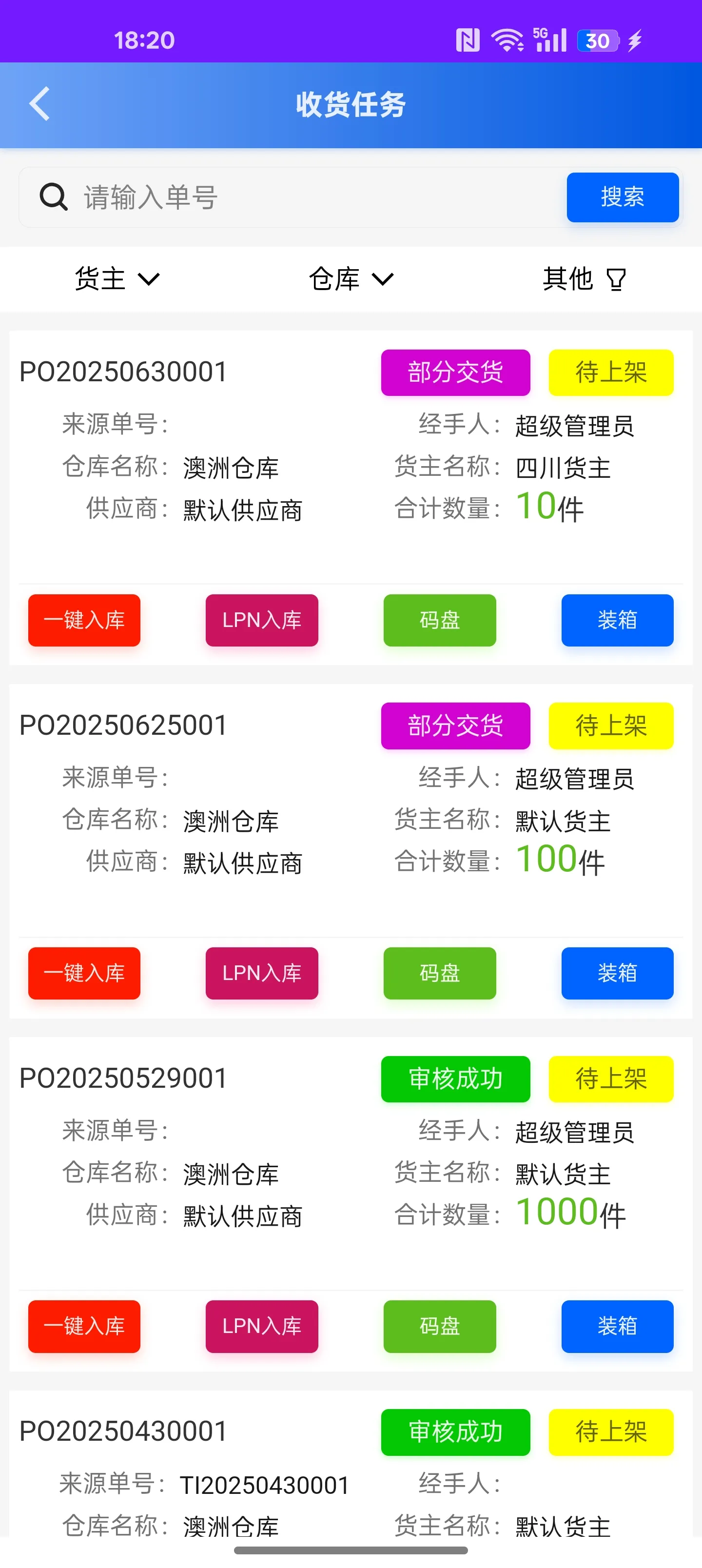Click 装箱 on order PO20250630001
Viewport: 702px width, 1568px height.
pos(617,620)
